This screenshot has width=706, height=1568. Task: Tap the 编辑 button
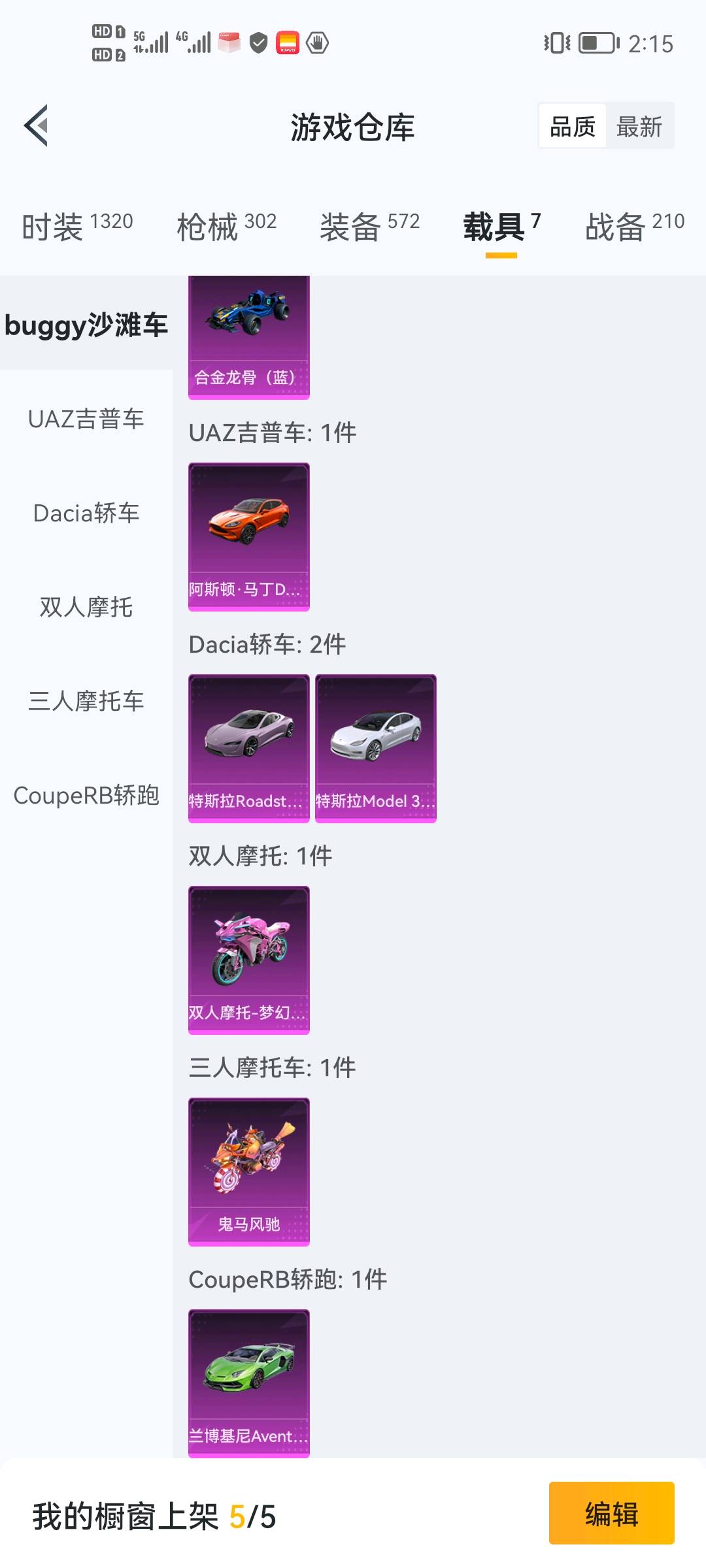611,1513
